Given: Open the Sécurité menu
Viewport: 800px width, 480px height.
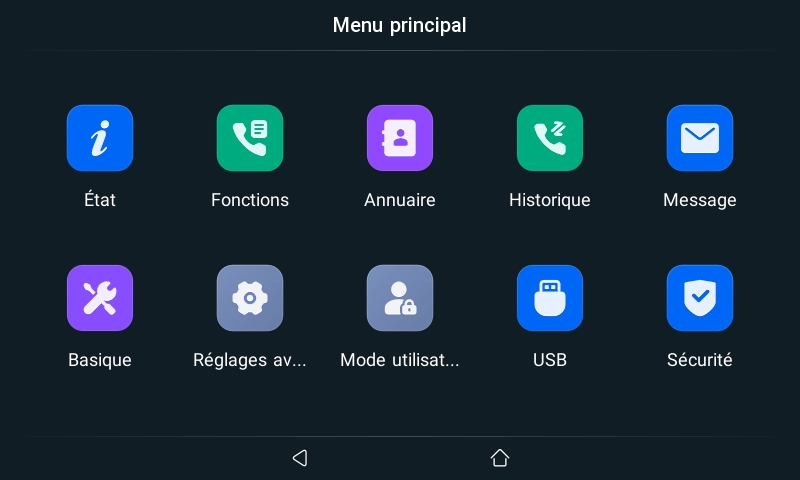Looking at the screenshot, I should (x=700, y=298).
